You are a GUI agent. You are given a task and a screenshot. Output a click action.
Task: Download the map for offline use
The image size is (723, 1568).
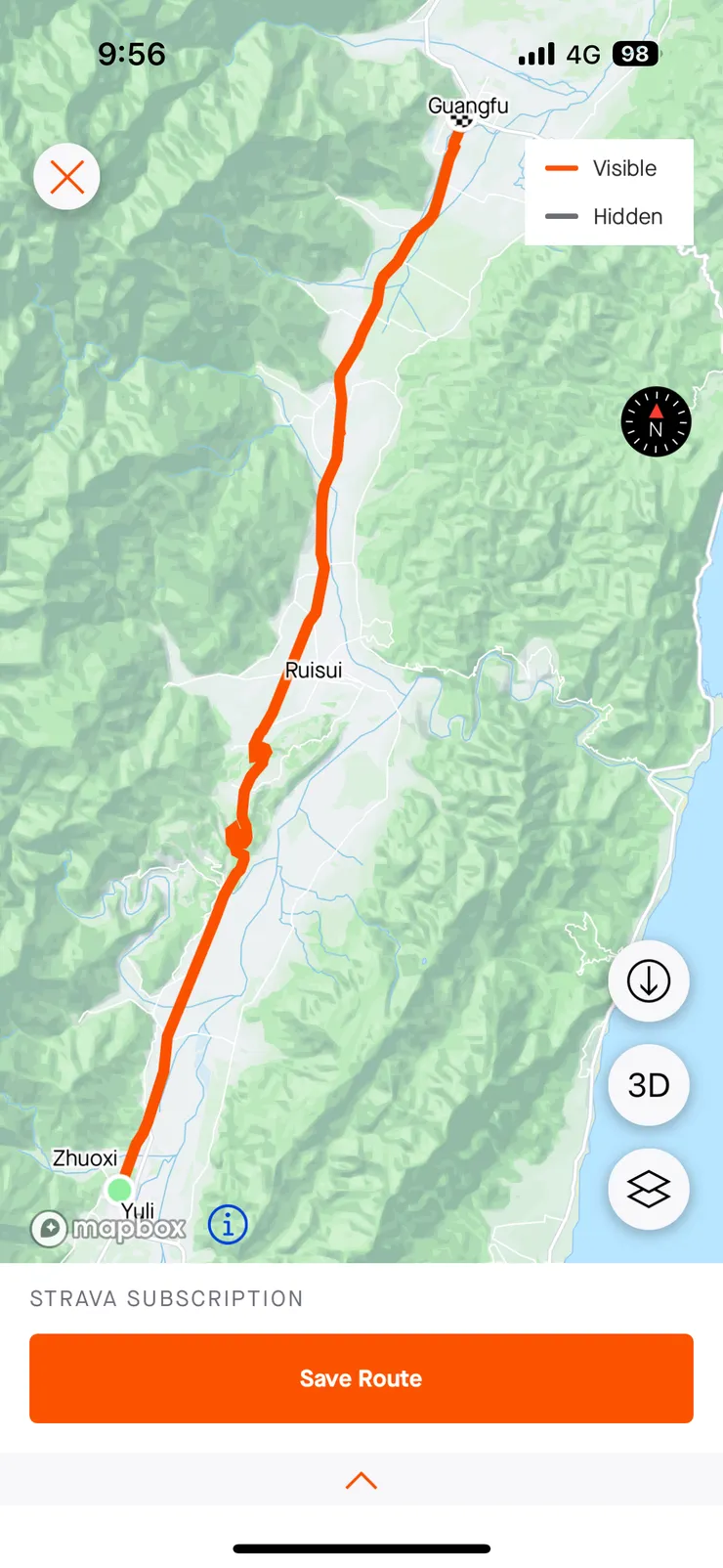coord(649,980)
